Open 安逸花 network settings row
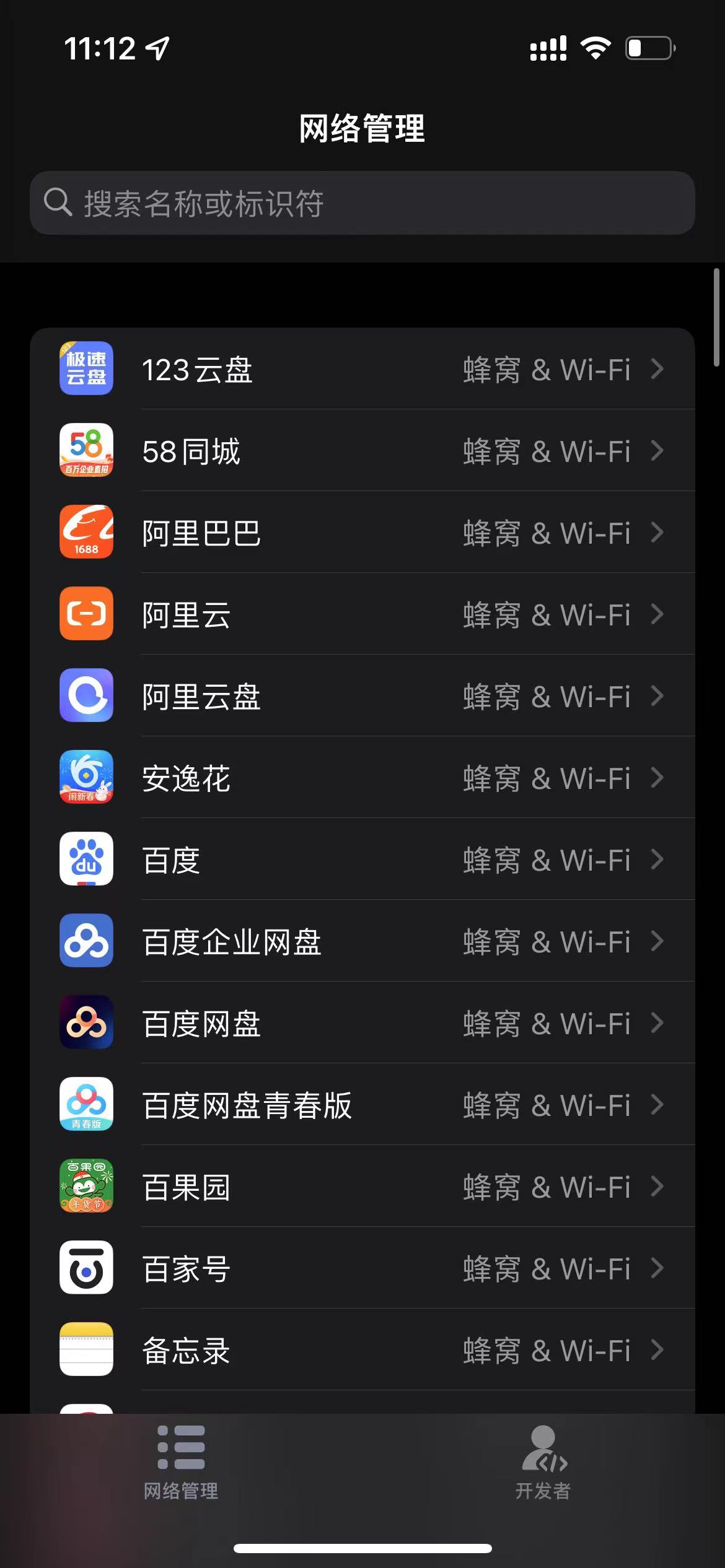Viewport: 725px width, 1568px height. (x=362, y=777)
